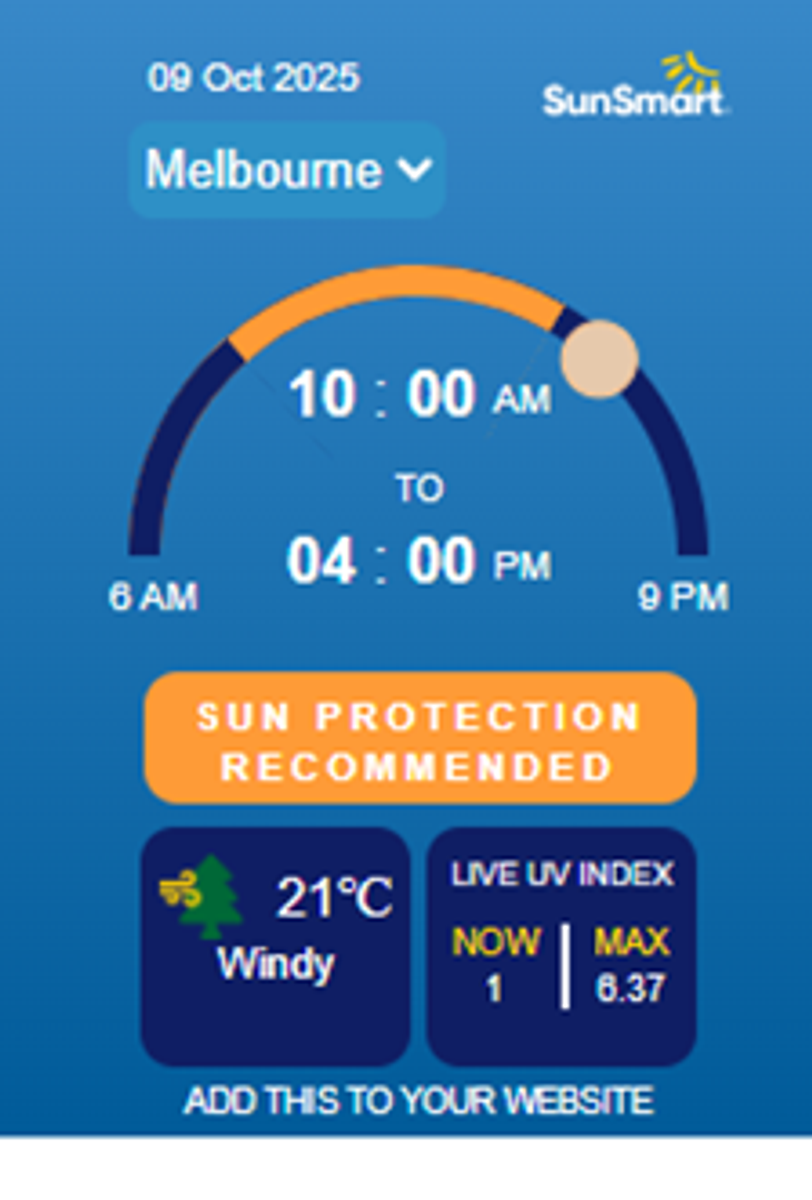Tap the Add This To Your Website link
Viewport: 812px width, 1200px height.
419,1101
